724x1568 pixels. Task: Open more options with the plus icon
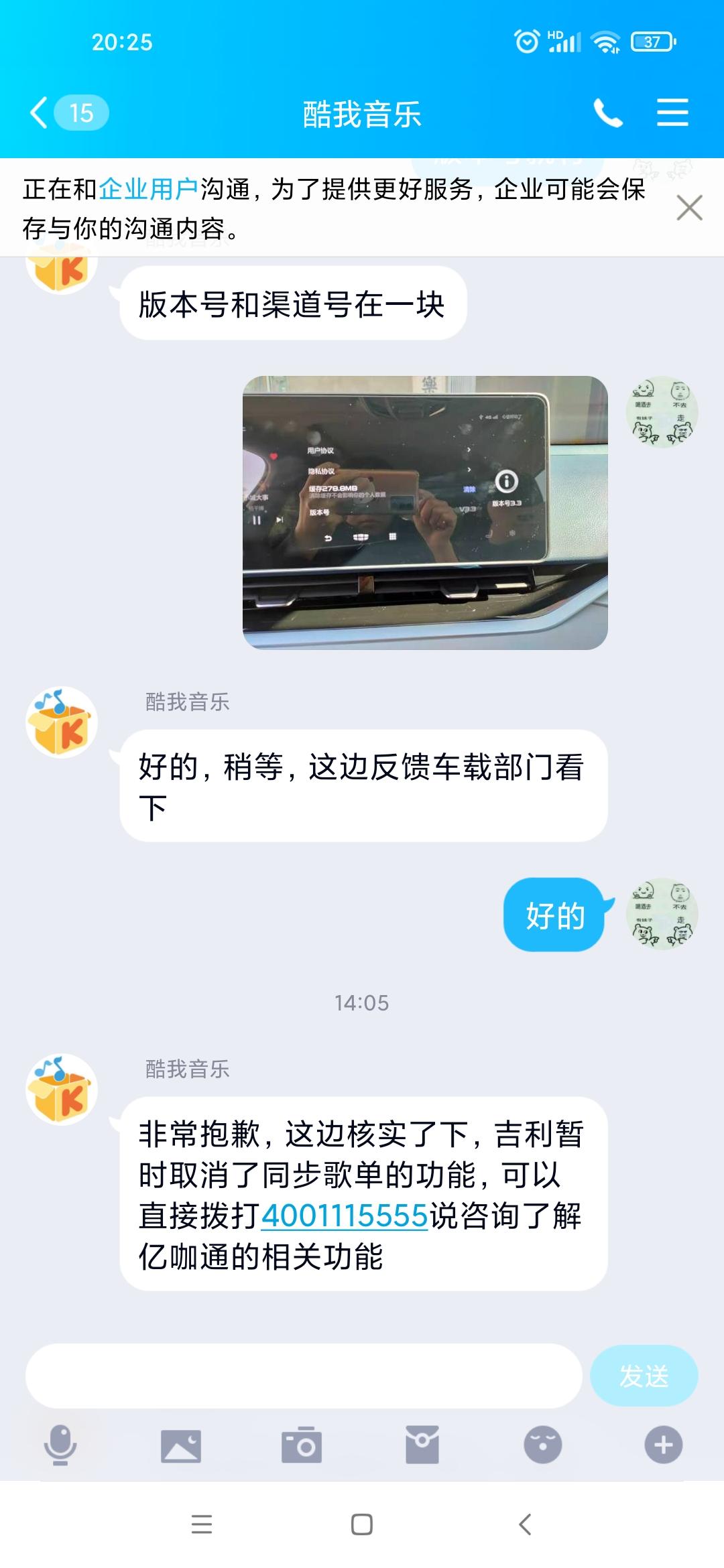pos(664,1445)
